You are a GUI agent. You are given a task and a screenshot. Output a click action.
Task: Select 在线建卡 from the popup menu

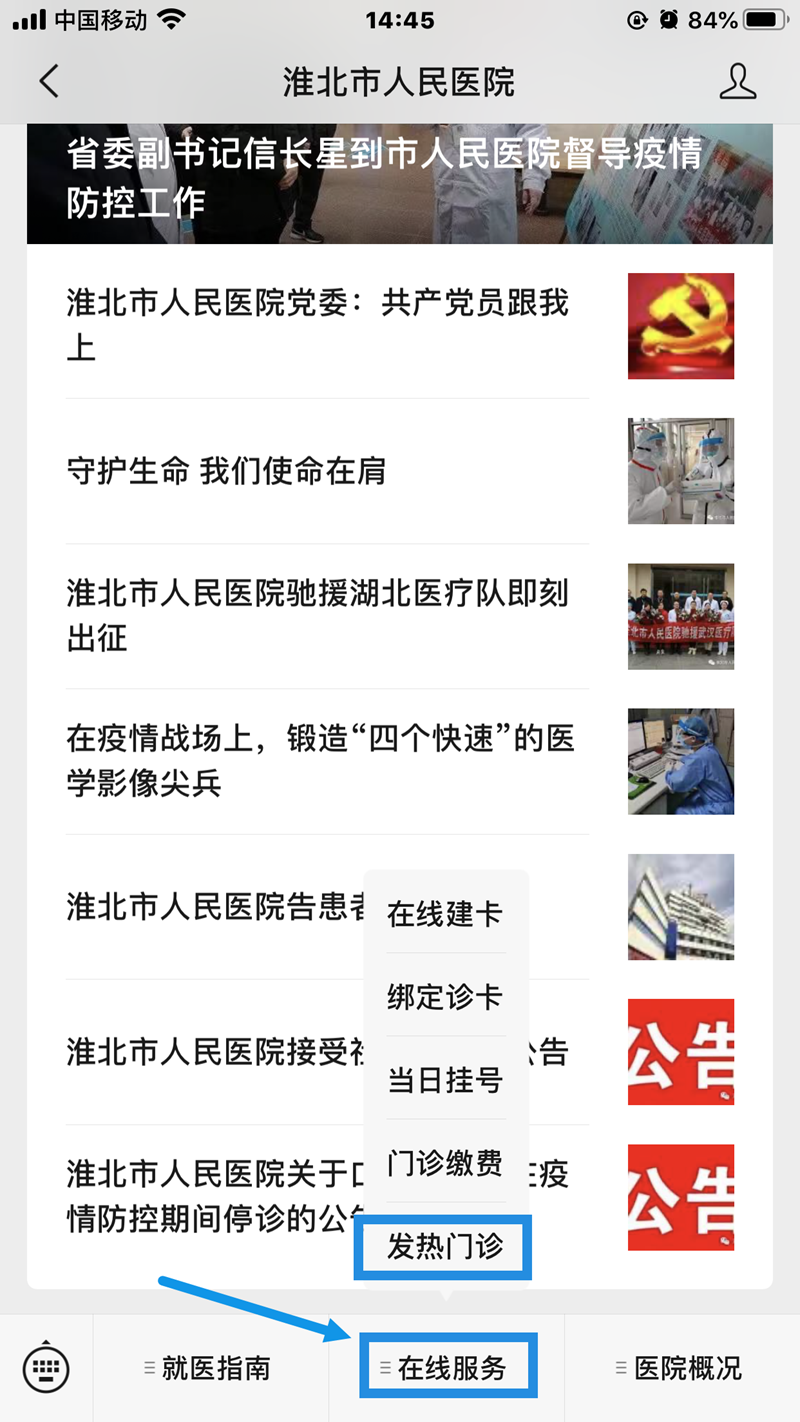pos(445,913)
